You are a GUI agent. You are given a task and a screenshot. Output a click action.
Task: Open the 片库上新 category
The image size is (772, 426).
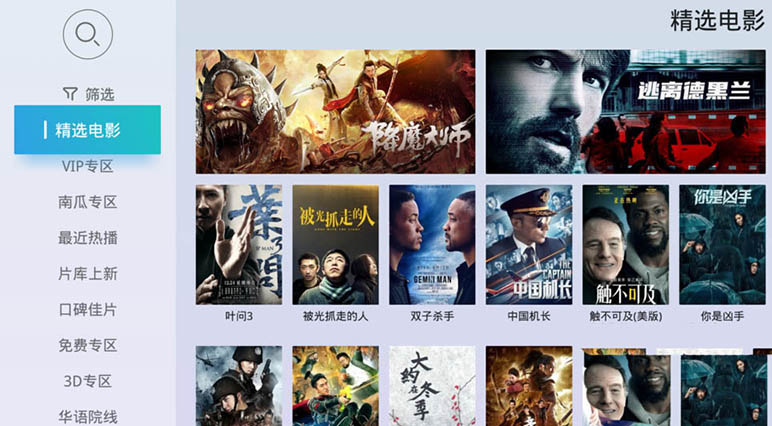[x=87, y=273]
